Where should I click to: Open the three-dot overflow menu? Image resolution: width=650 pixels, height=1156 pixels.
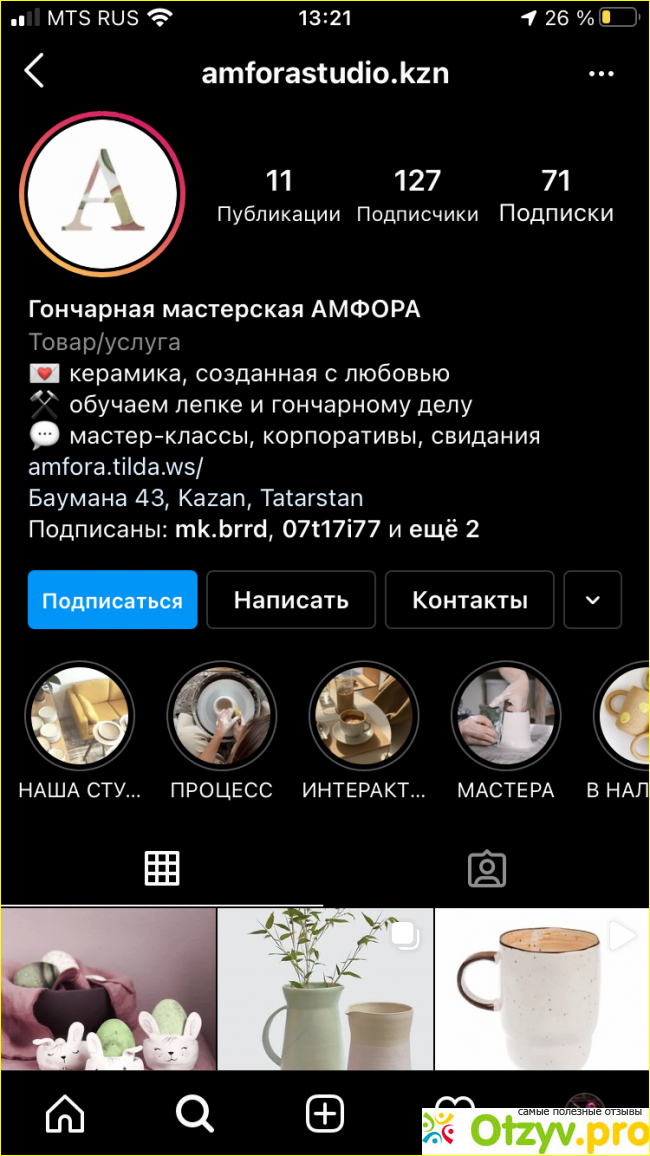[x=601, y=74]
